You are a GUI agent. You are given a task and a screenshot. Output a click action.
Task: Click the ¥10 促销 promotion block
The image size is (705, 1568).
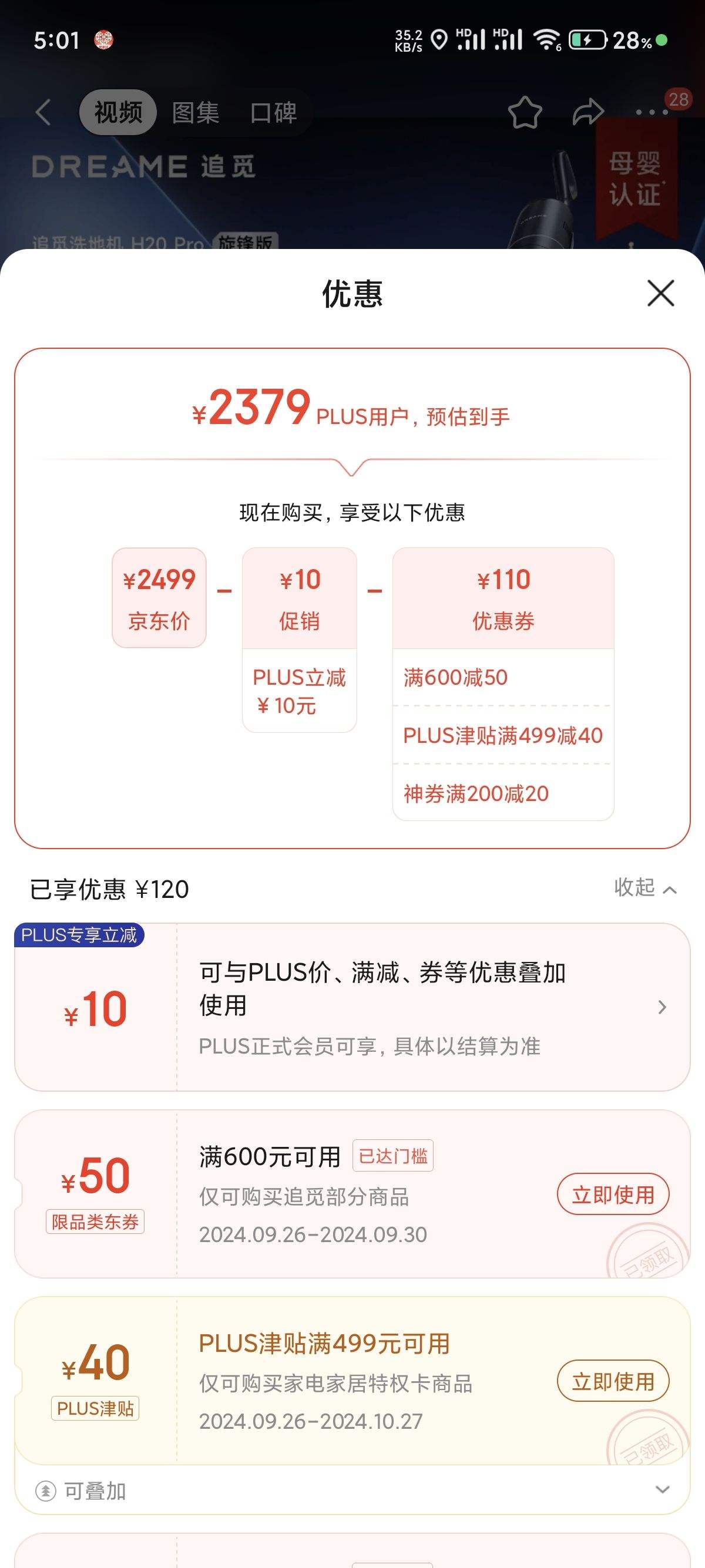(299, 598)
